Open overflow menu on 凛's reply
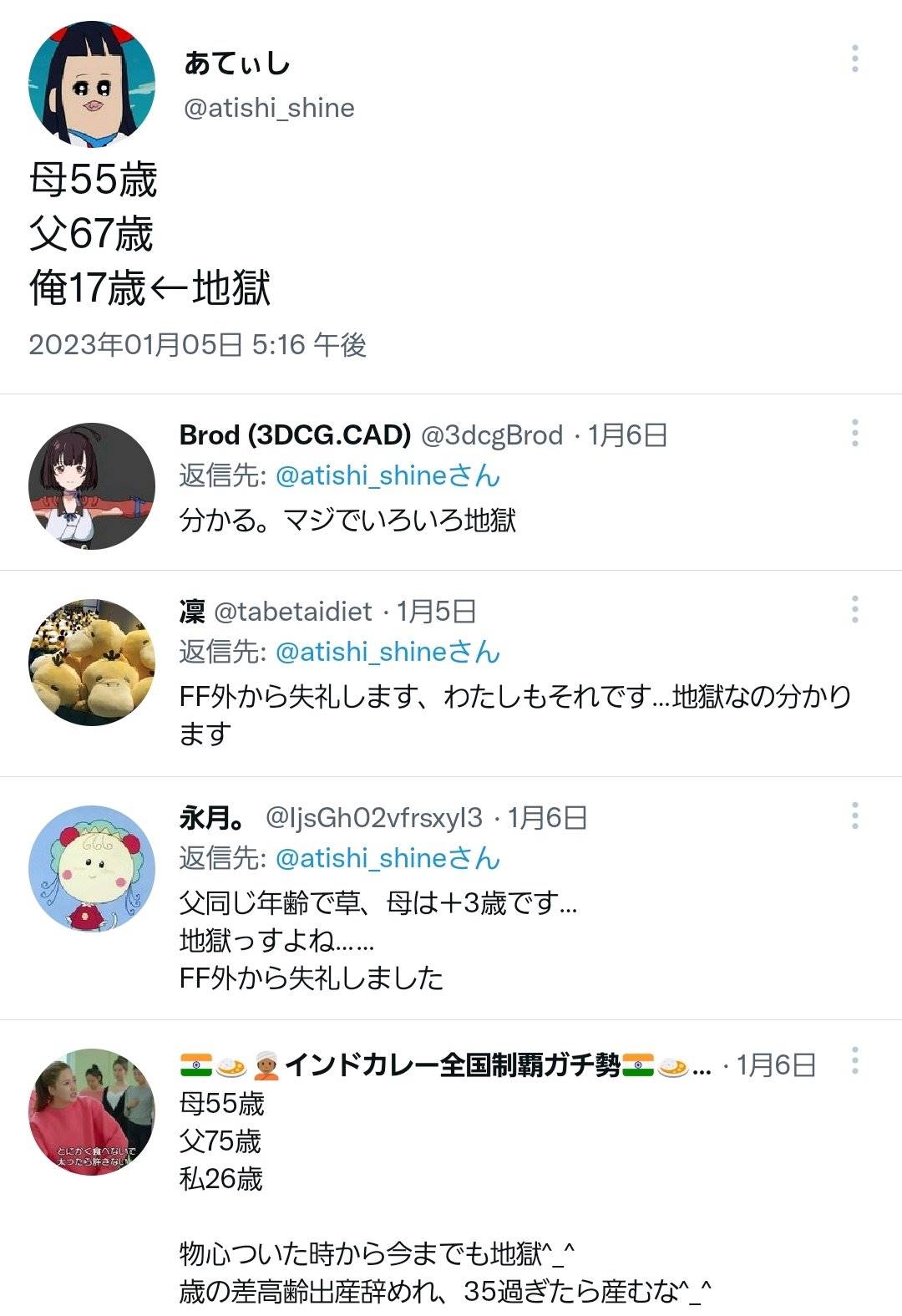902x1316 pixels. click(x=854, y=609)
